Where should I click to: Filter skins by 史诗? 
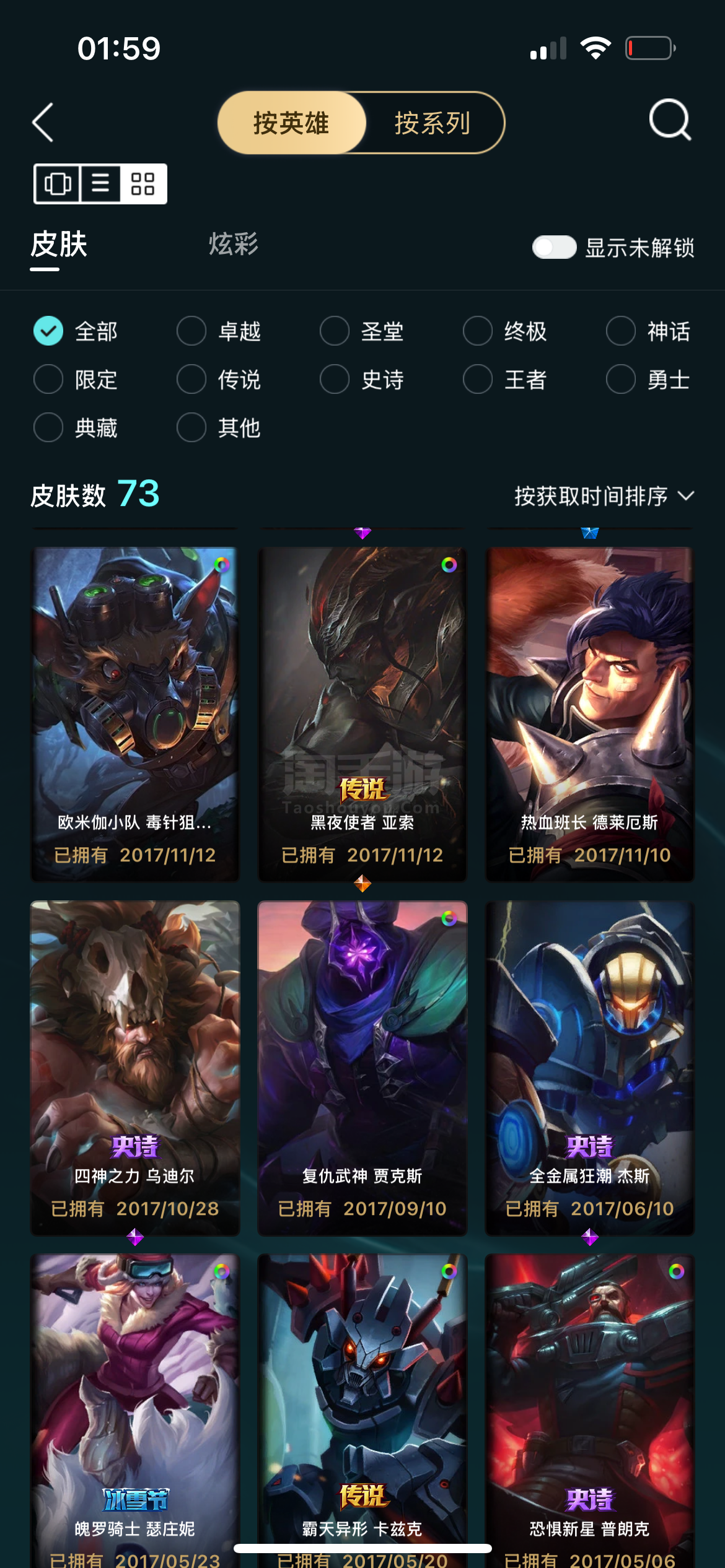(x=362, y=379)
